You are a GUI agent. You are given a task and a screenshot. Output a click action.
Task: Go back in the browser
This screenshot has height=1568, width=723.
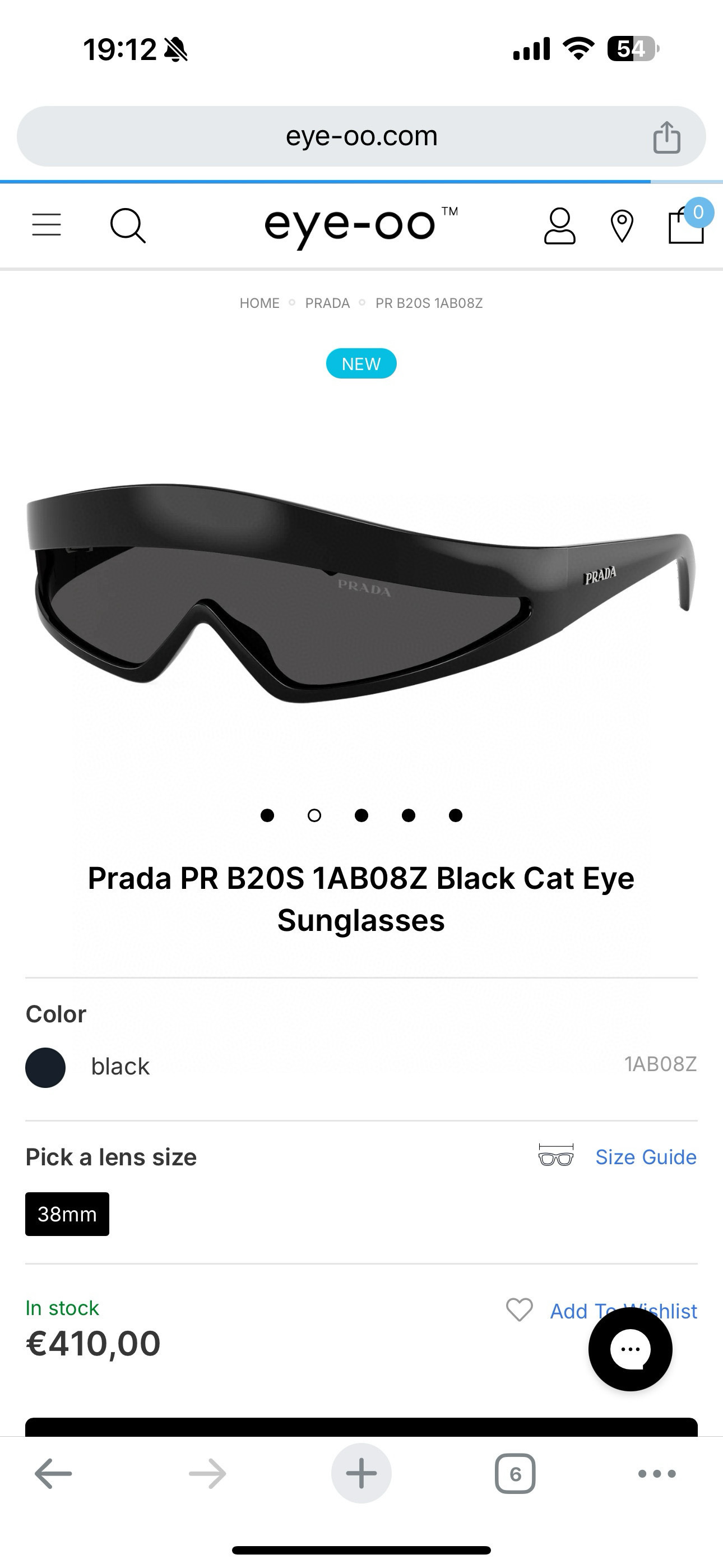pos(54,1474)
